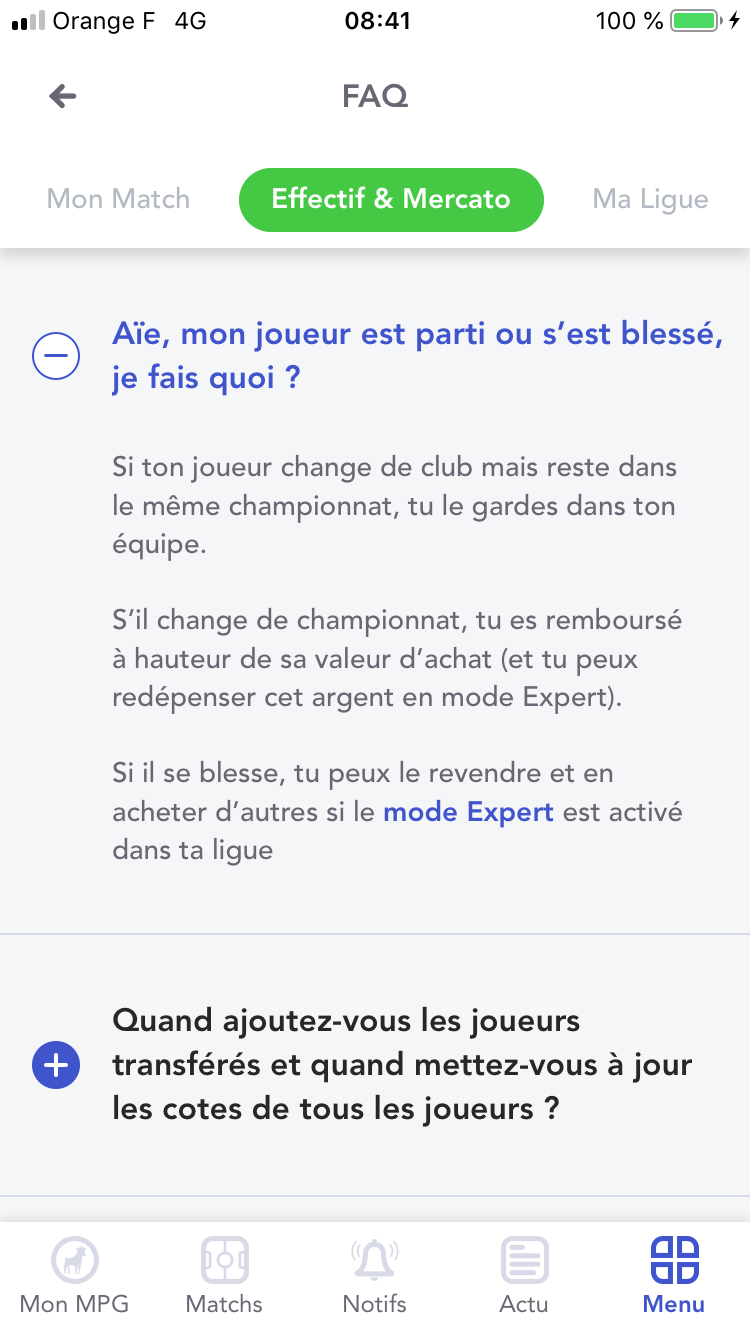Open the mode Expert link
750x1334 pixels.
click(468, 811)
